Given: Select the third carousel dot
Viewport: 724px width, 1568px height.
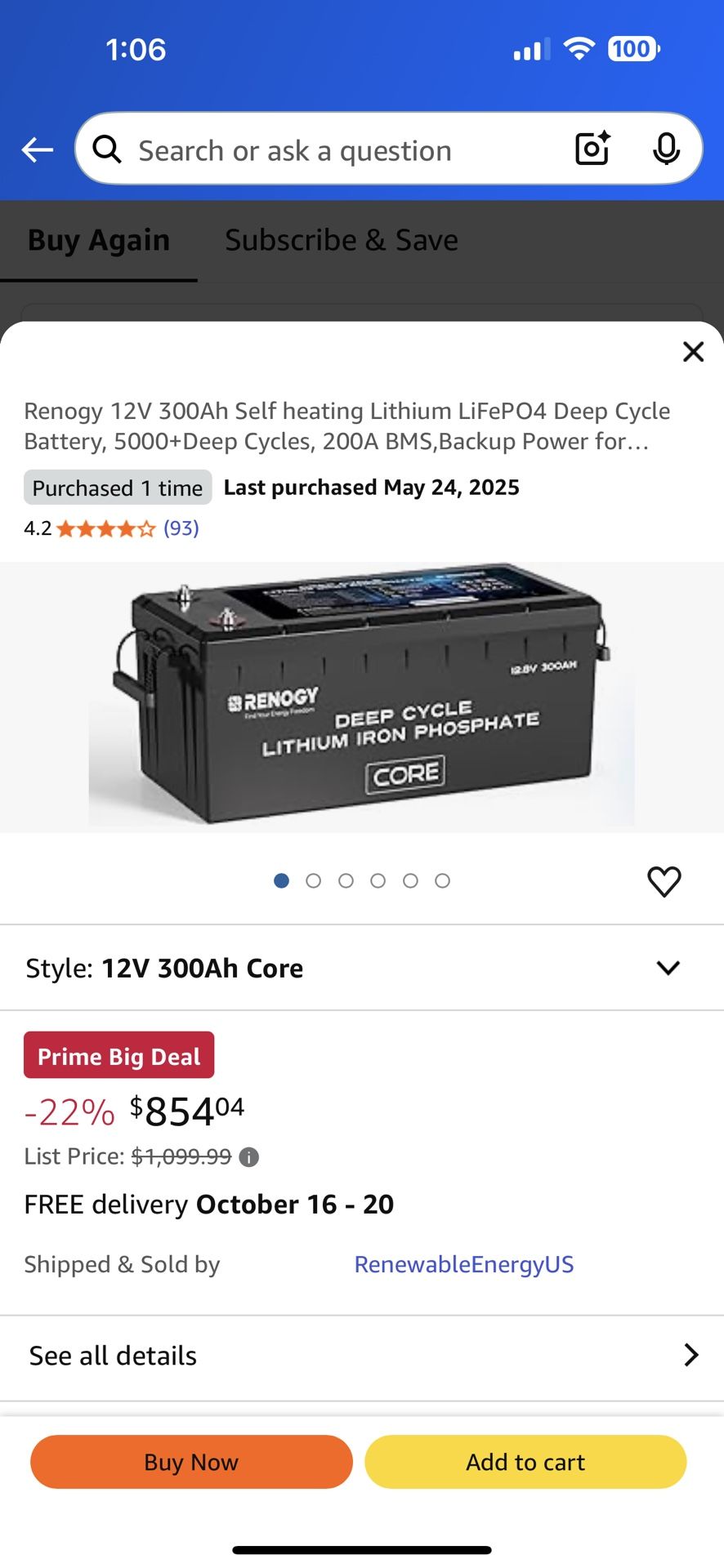Looking at the screenshot, I should [346, 880].
